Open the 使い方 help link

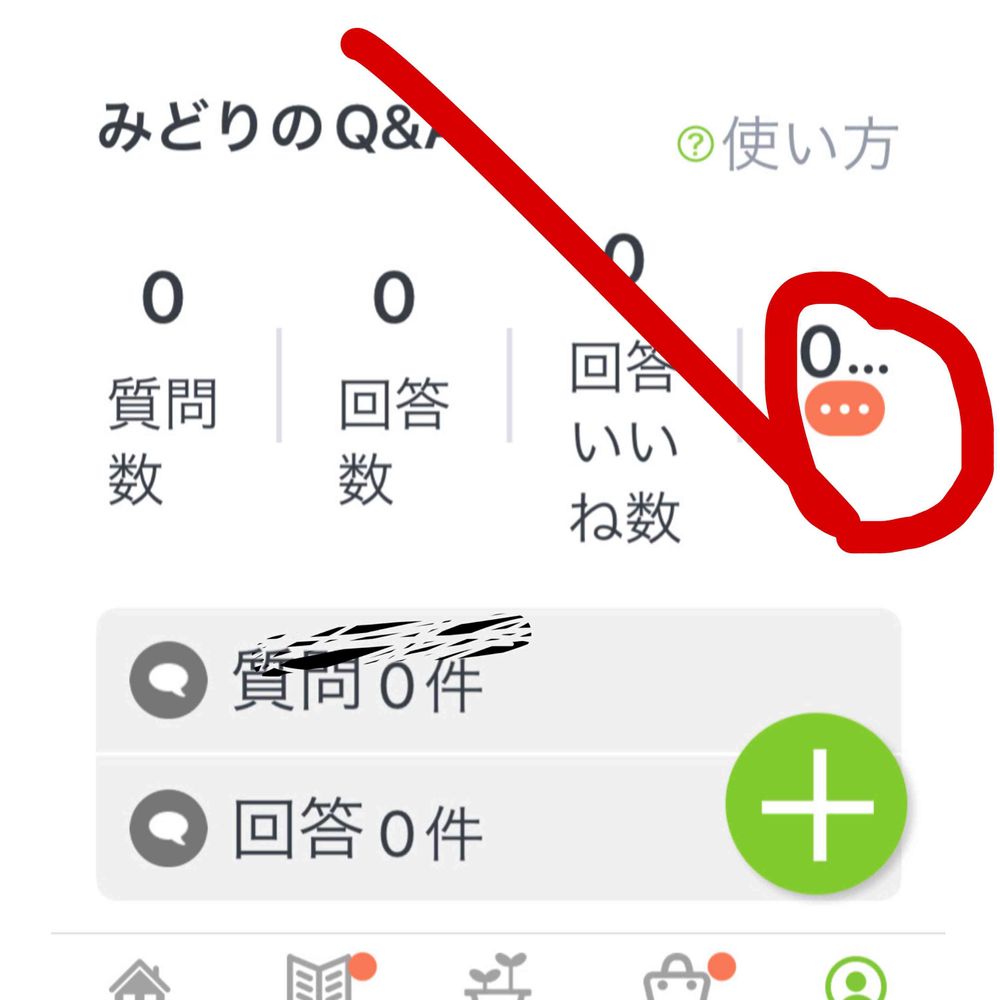tap(788, 146)
